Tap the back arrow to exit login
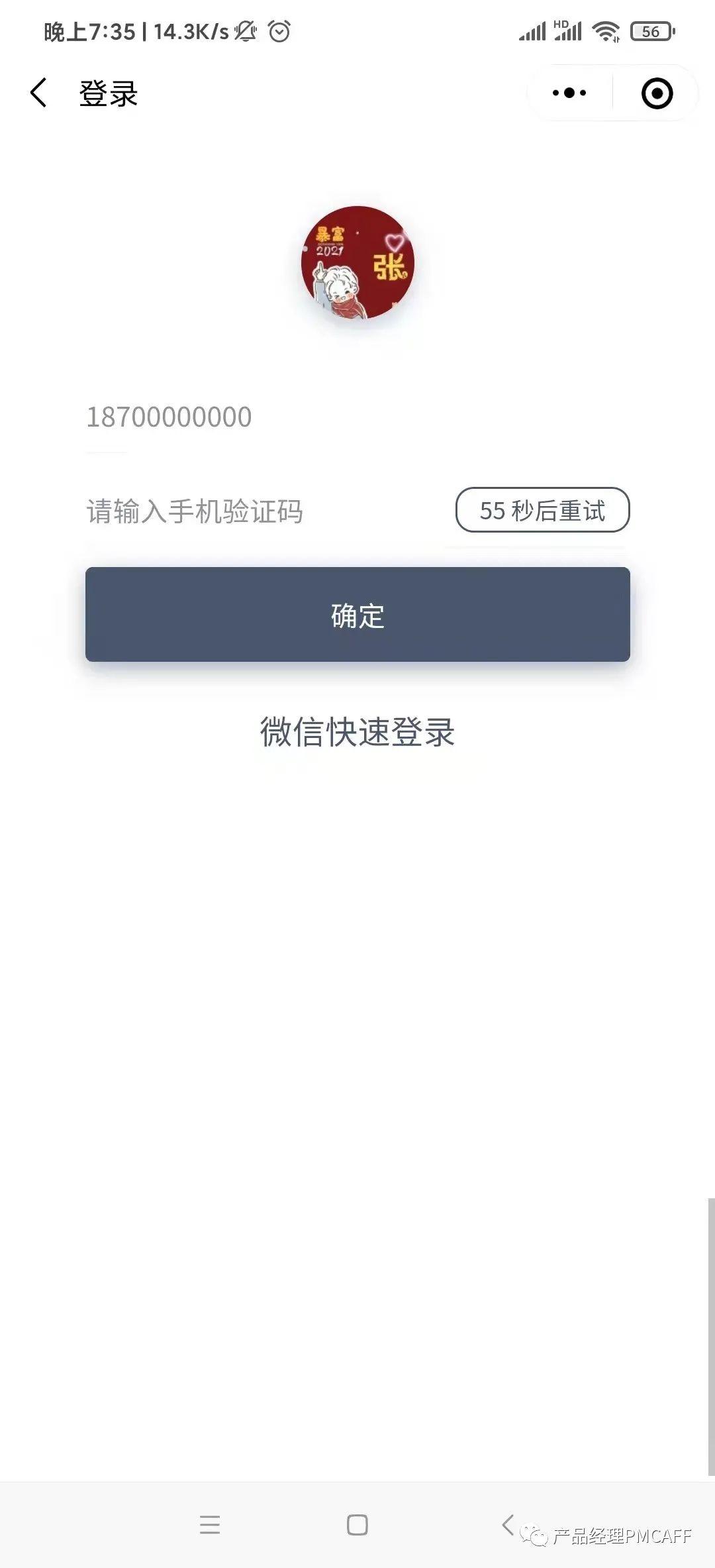This screenshot has width=715, height=1568. tap(38, 93)
